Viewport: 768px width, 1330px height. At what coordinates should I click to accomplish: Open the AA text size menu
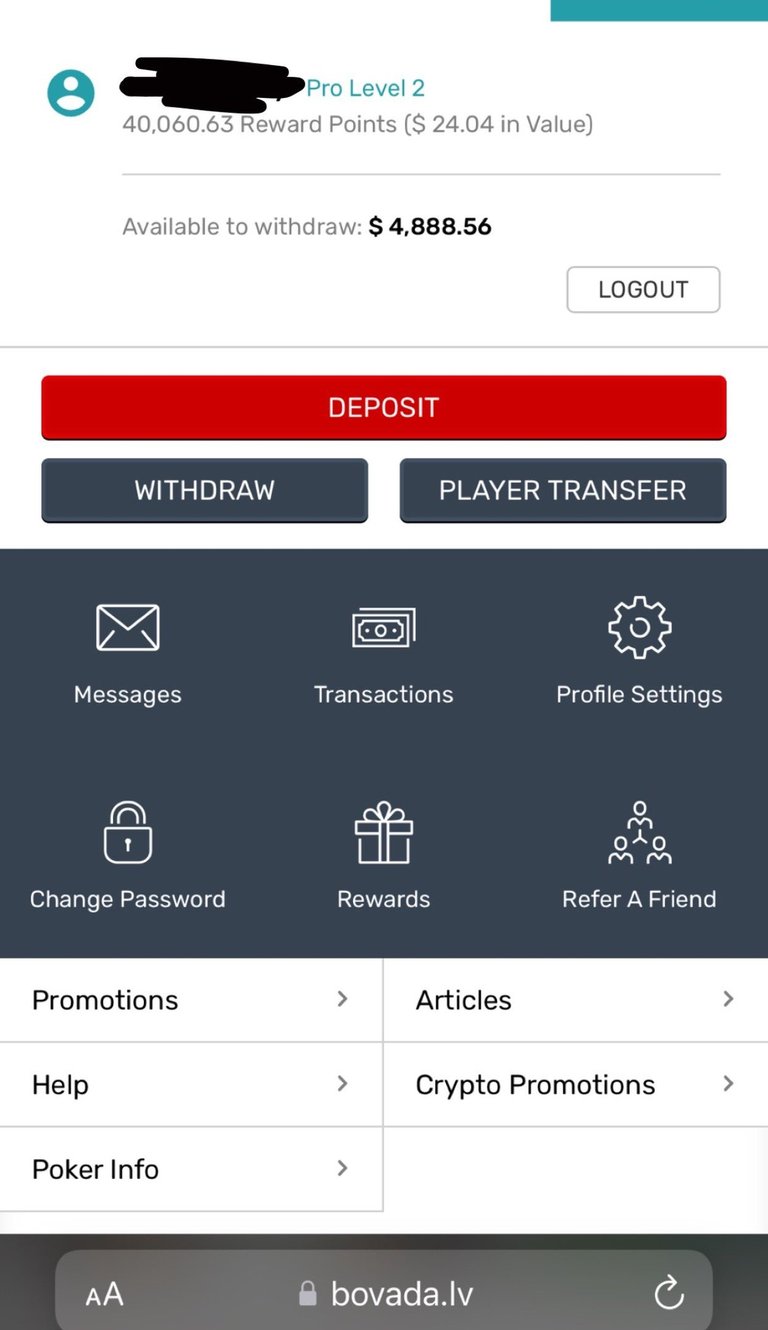[105, 1295]
